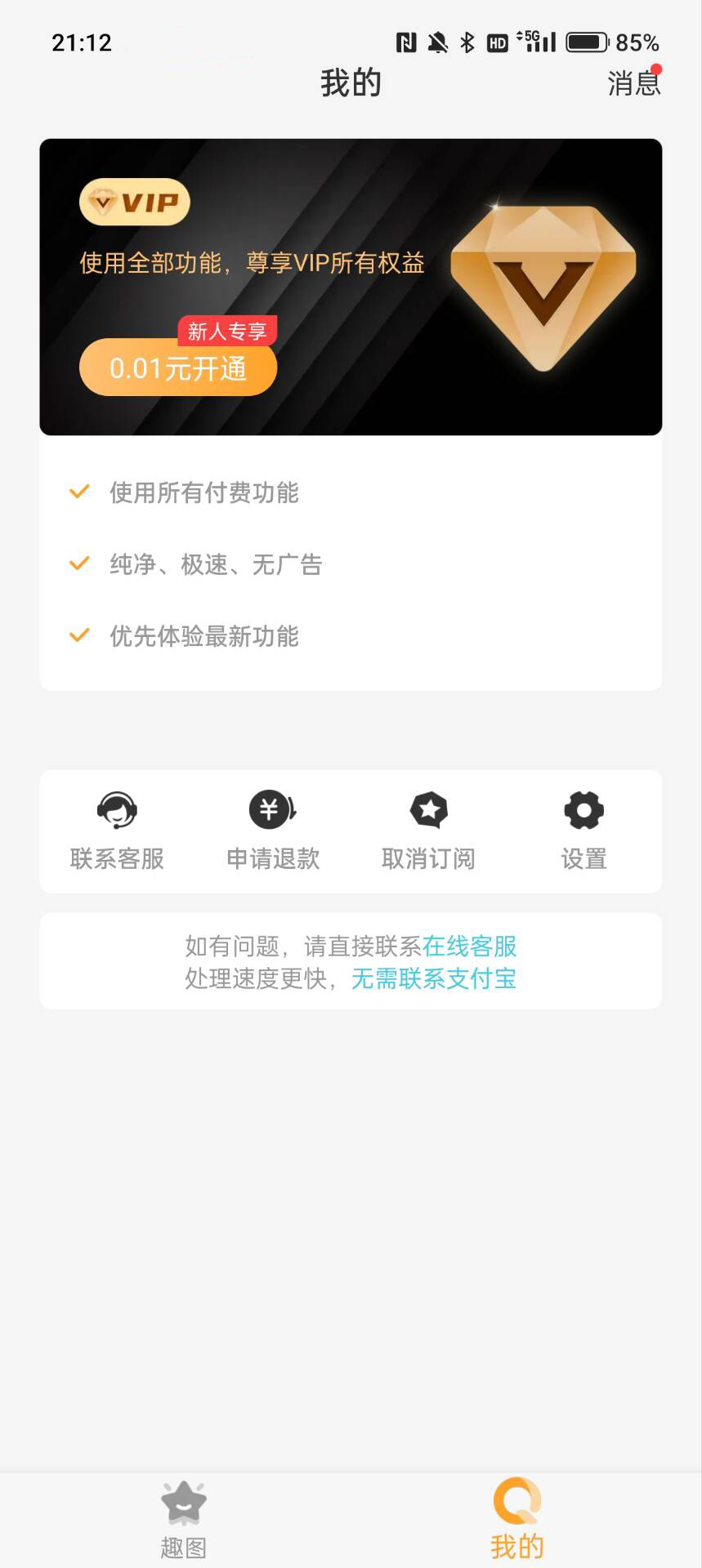Open the 设置 gear icon

583,810
